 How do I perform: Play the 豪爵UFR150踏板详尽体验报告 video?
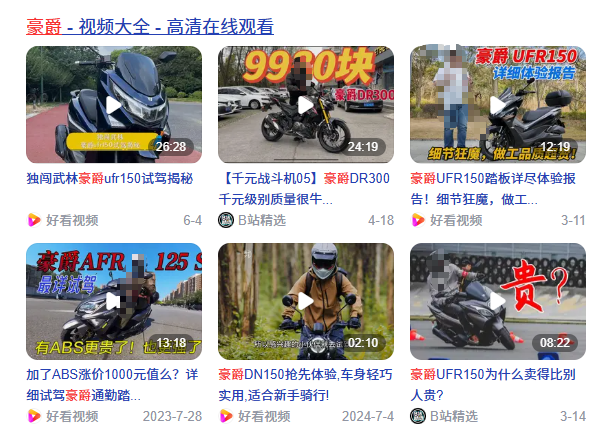click(498, 104)
